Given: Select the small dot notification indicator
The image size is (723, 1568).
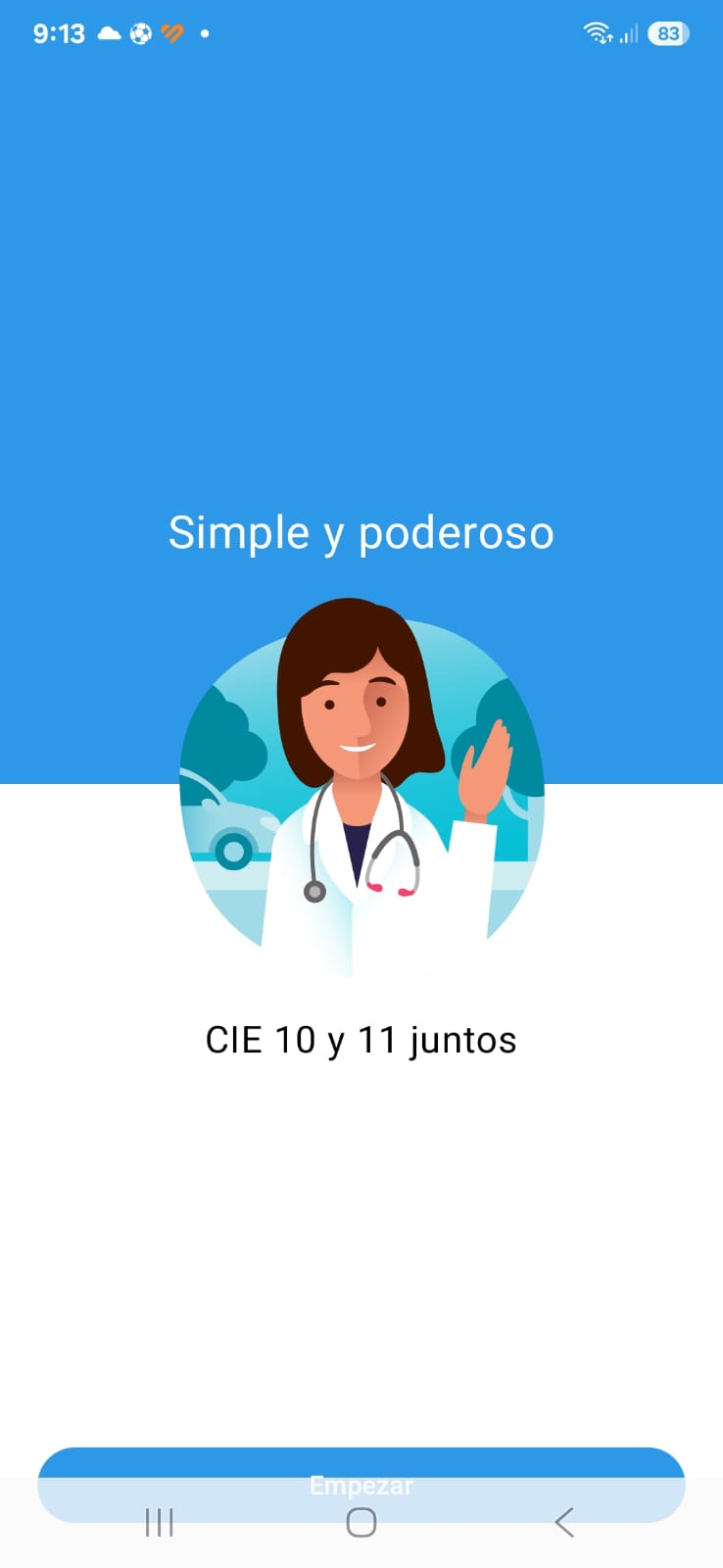Looking at the screenshot, I should click(x=205, y=33).
